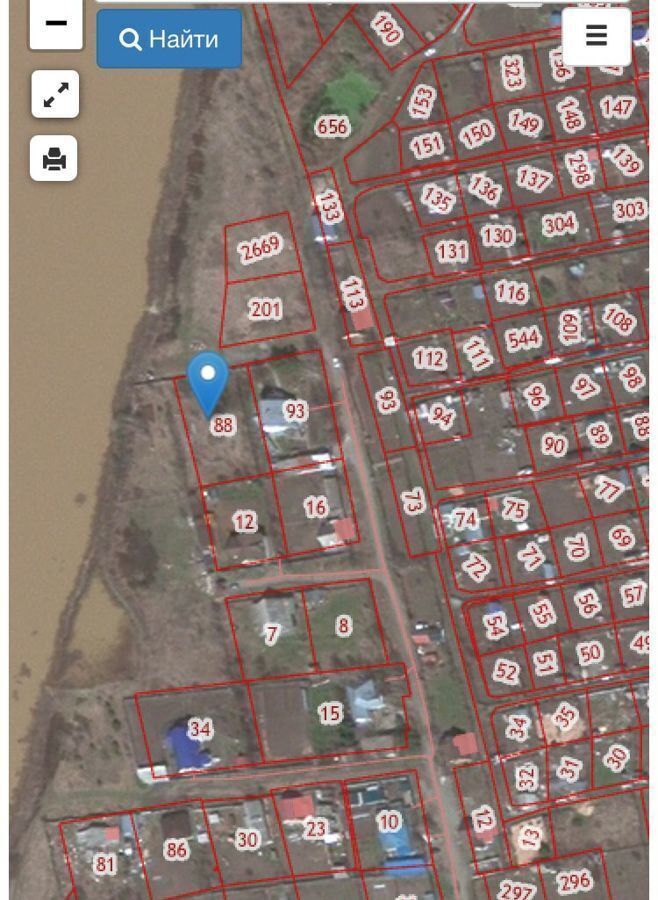The image size is (658, 900).
Task: Print the current map view
Action: tap(55, 159)
